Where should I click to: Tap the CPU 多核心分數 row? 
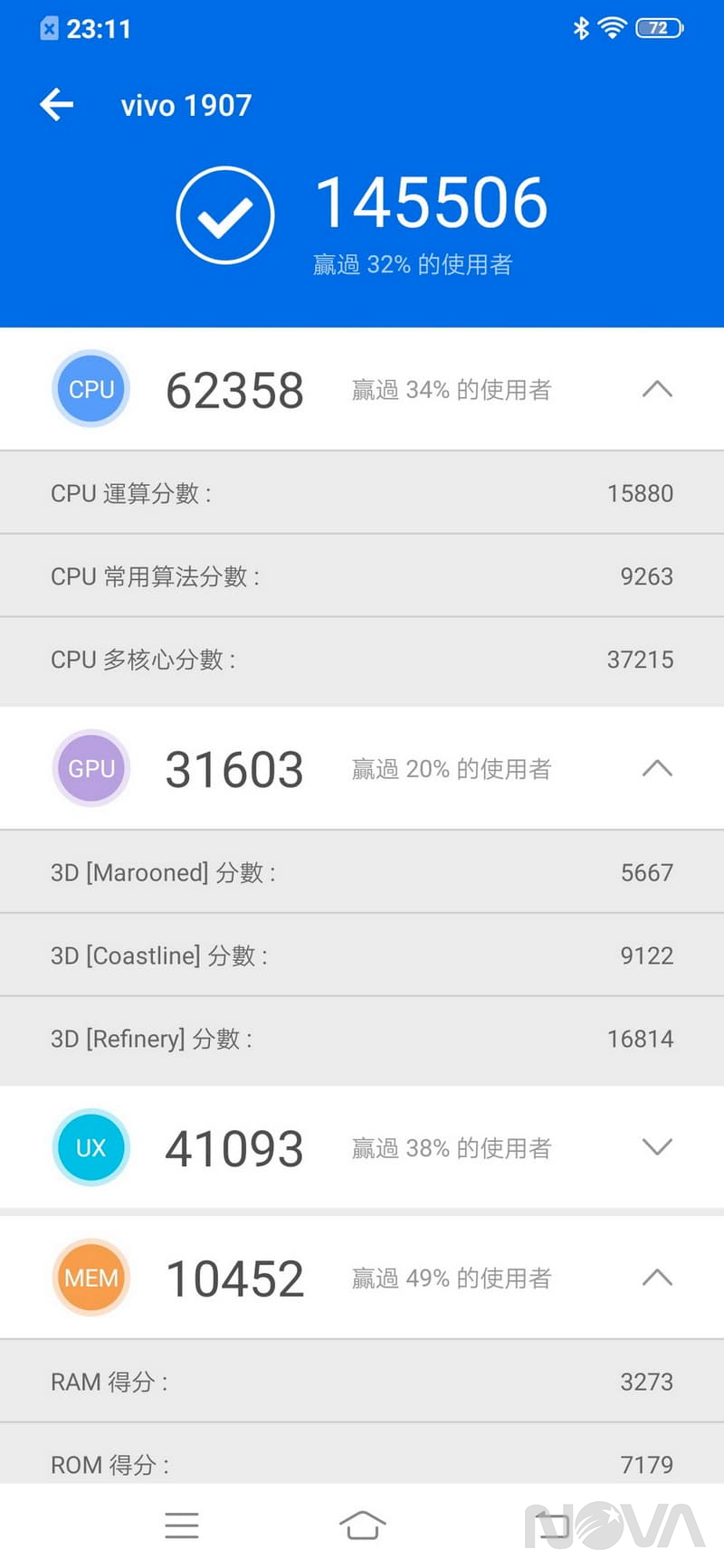tap(362, 660)
